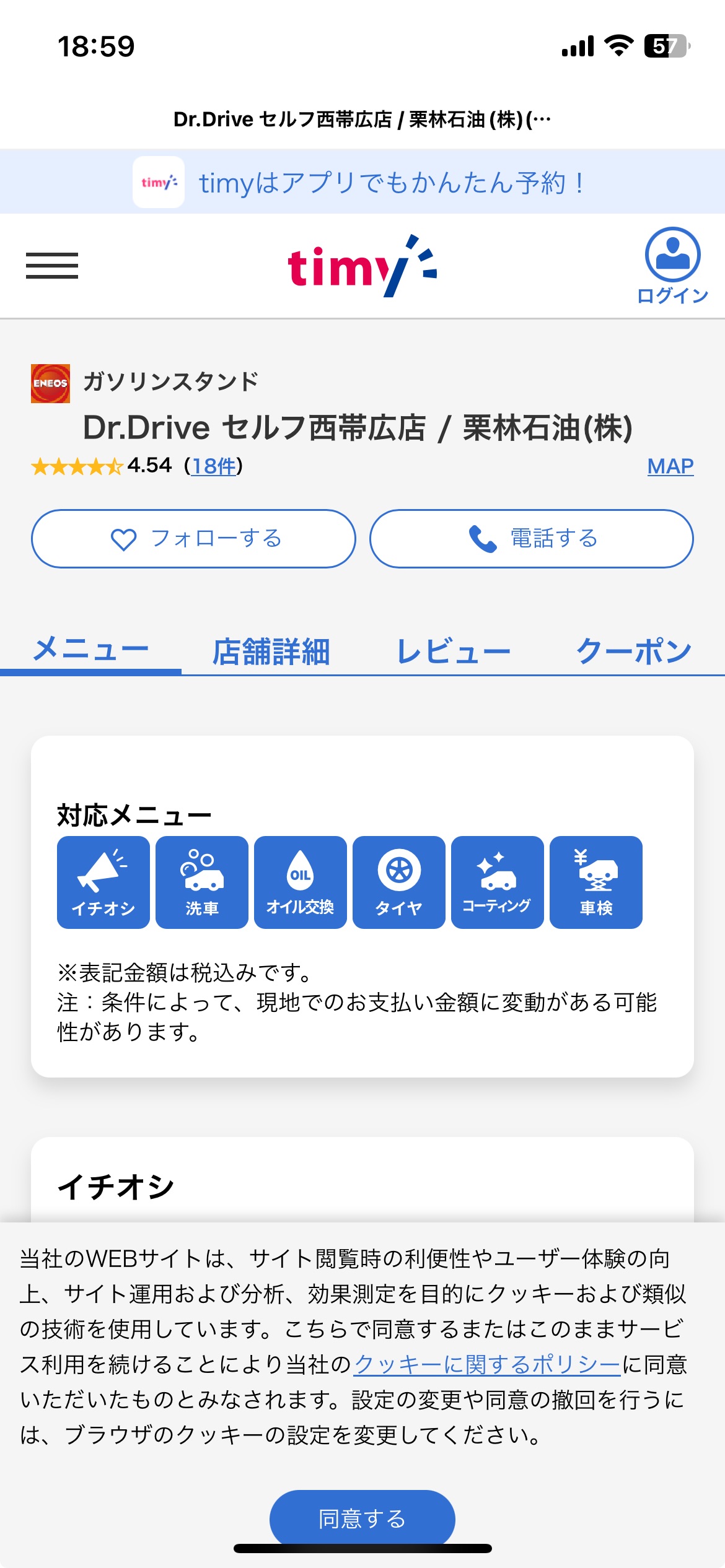The image size is (725, 1568).
Task: Accept cookies with 同意する
Action: tap(362, 1517)
